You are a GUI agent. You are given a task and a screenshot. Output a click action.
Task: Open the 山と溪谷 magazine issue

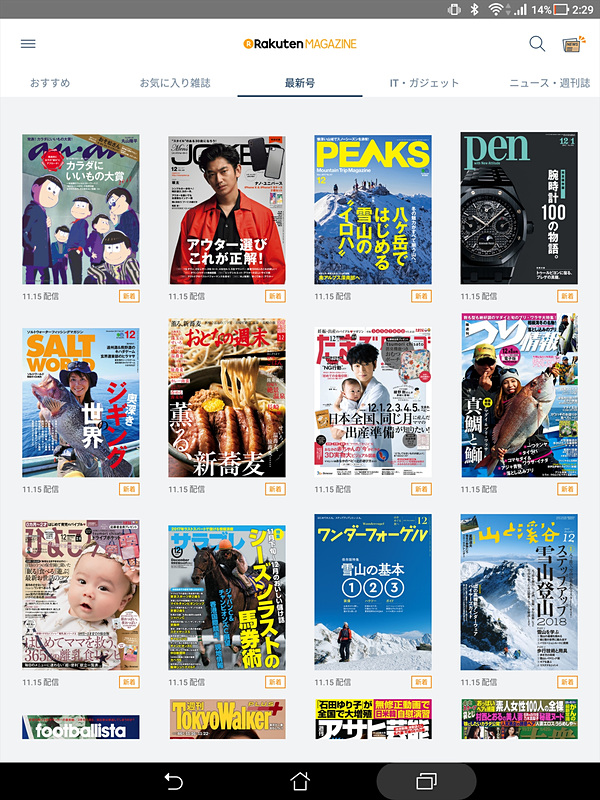tap(519, 592)
